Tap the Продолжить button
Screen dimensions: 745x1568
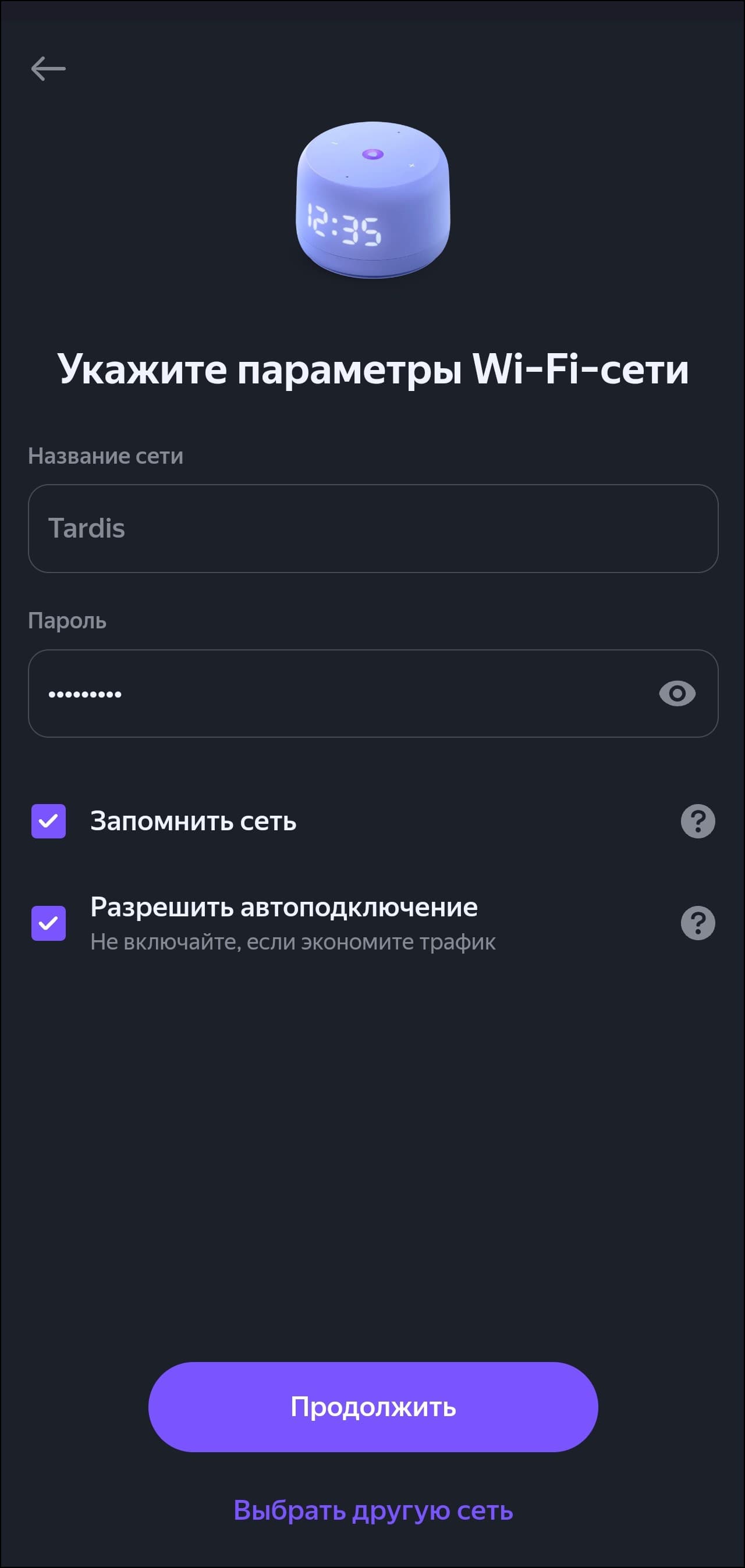coord(373,1407)
